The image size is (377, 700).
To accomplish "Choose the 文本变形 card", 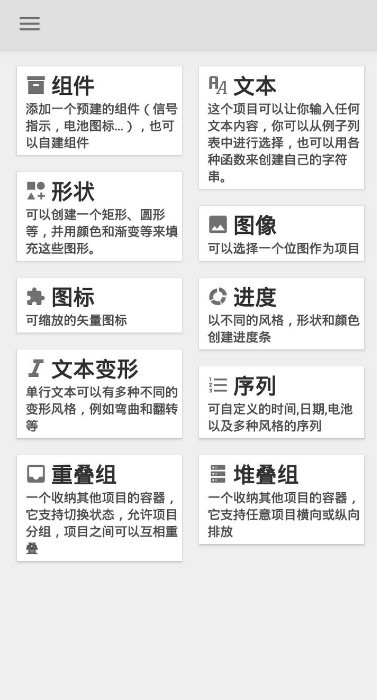I will [x=99, y=394].
